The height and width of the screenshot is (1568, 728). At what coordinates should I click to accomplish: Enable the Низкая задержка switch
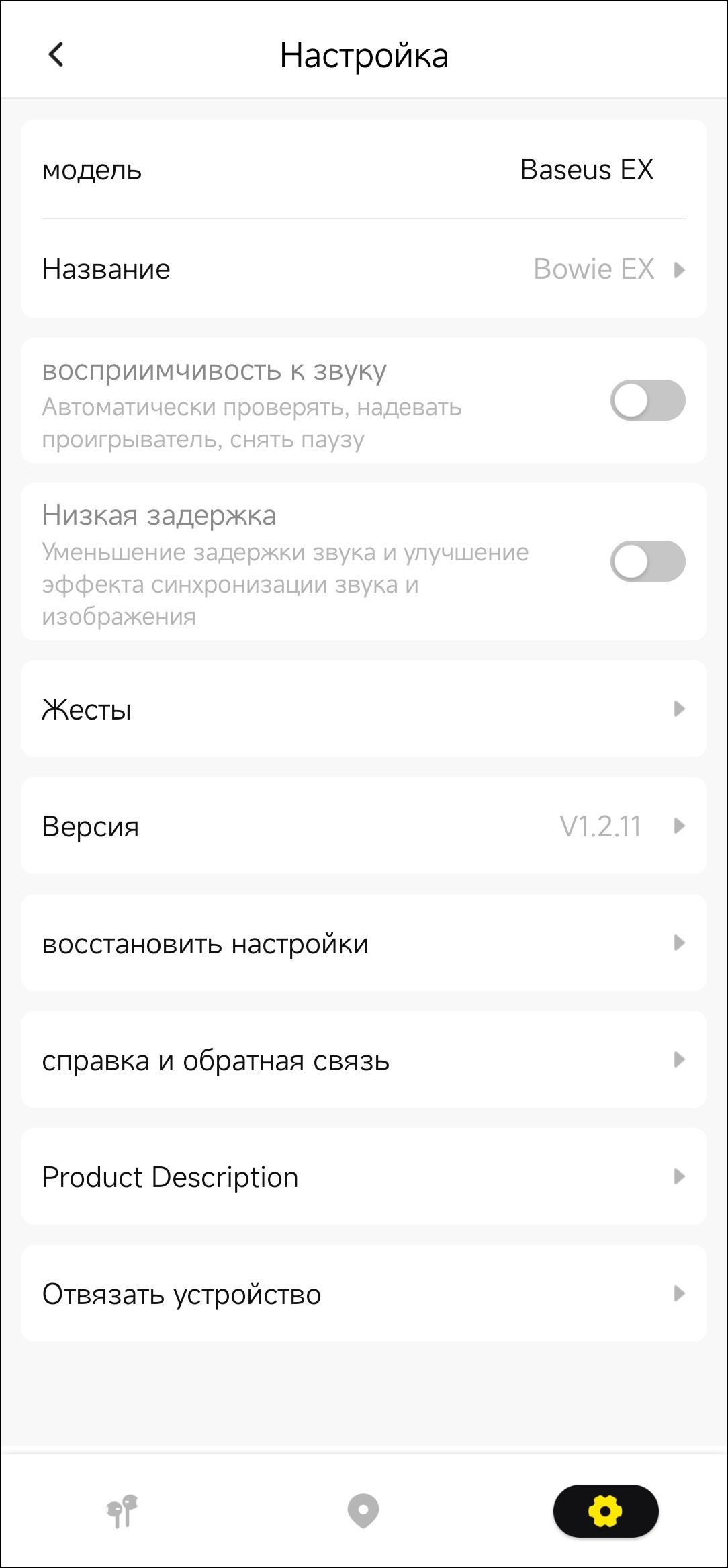coord(647,562)
